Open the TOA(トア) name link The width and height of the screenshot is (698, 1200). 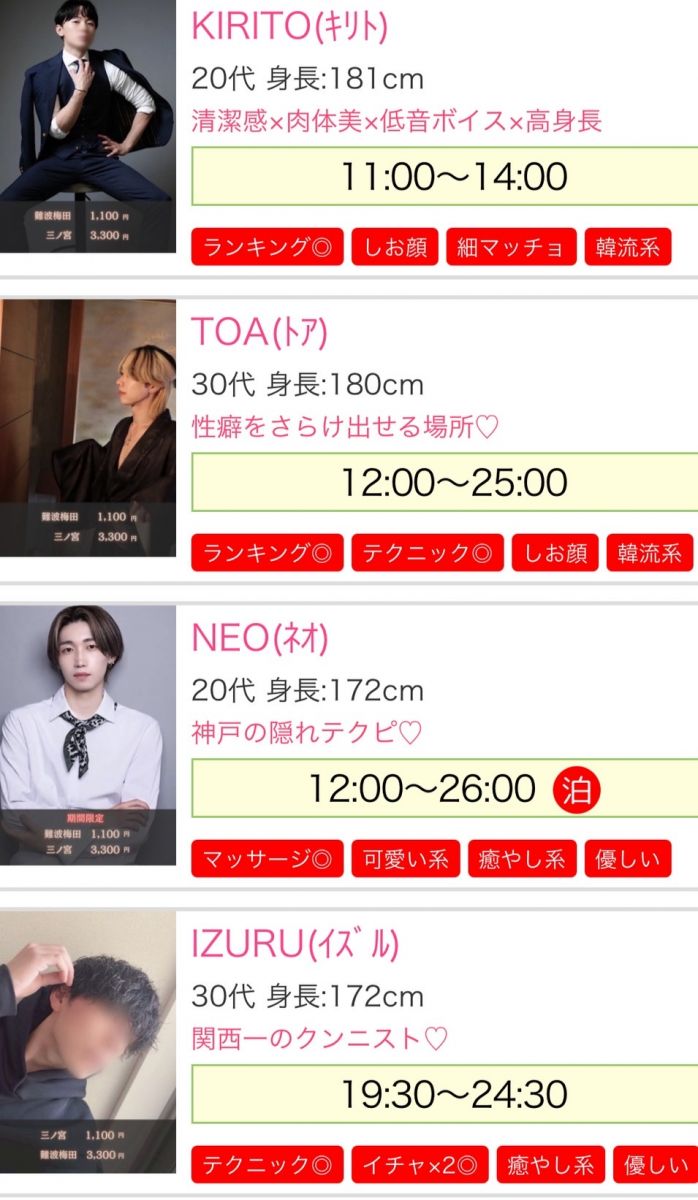[x=259, y=333]
